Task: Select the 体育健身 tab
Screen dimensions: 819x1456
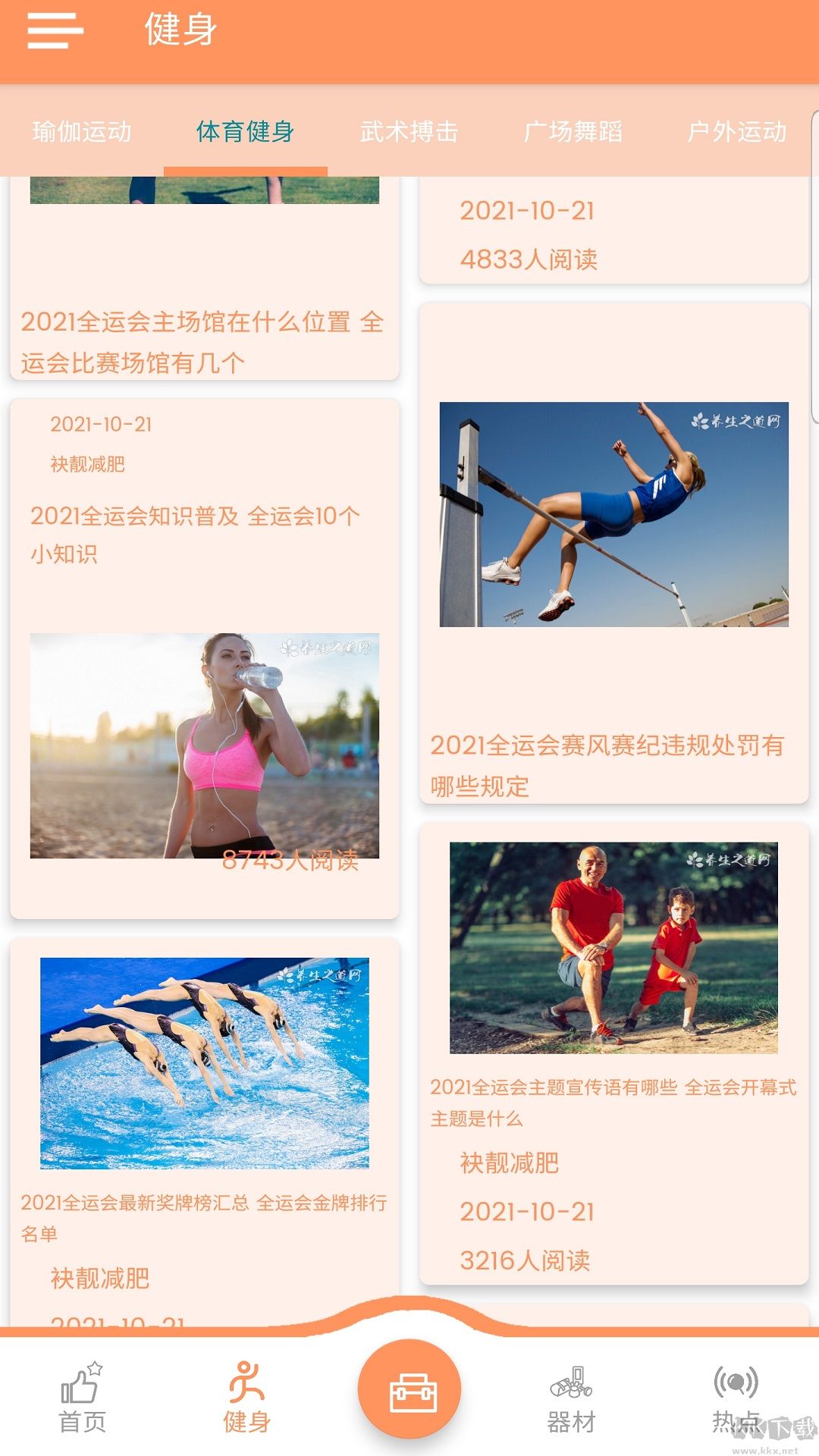Action: 245,131
